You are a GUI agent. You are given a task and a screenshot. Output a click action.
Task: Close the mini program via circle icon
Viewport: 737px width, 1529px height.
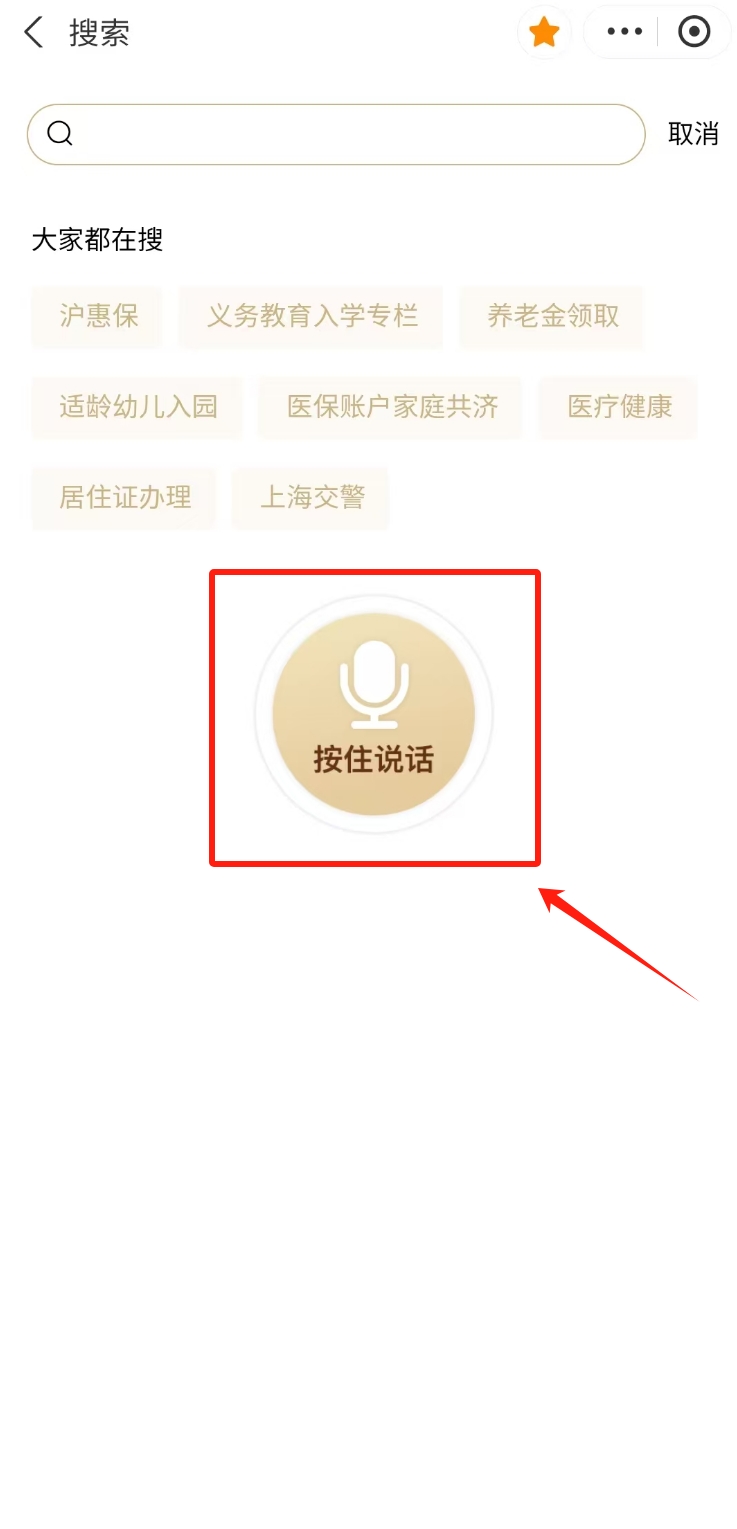click(694, 32)
